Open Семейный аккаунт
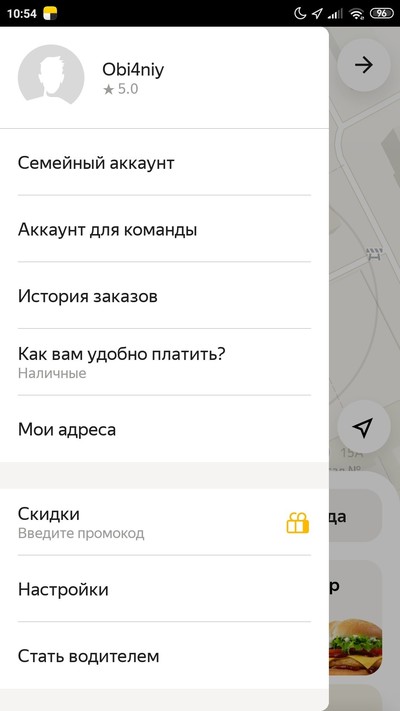 click(x=164, y=162)
